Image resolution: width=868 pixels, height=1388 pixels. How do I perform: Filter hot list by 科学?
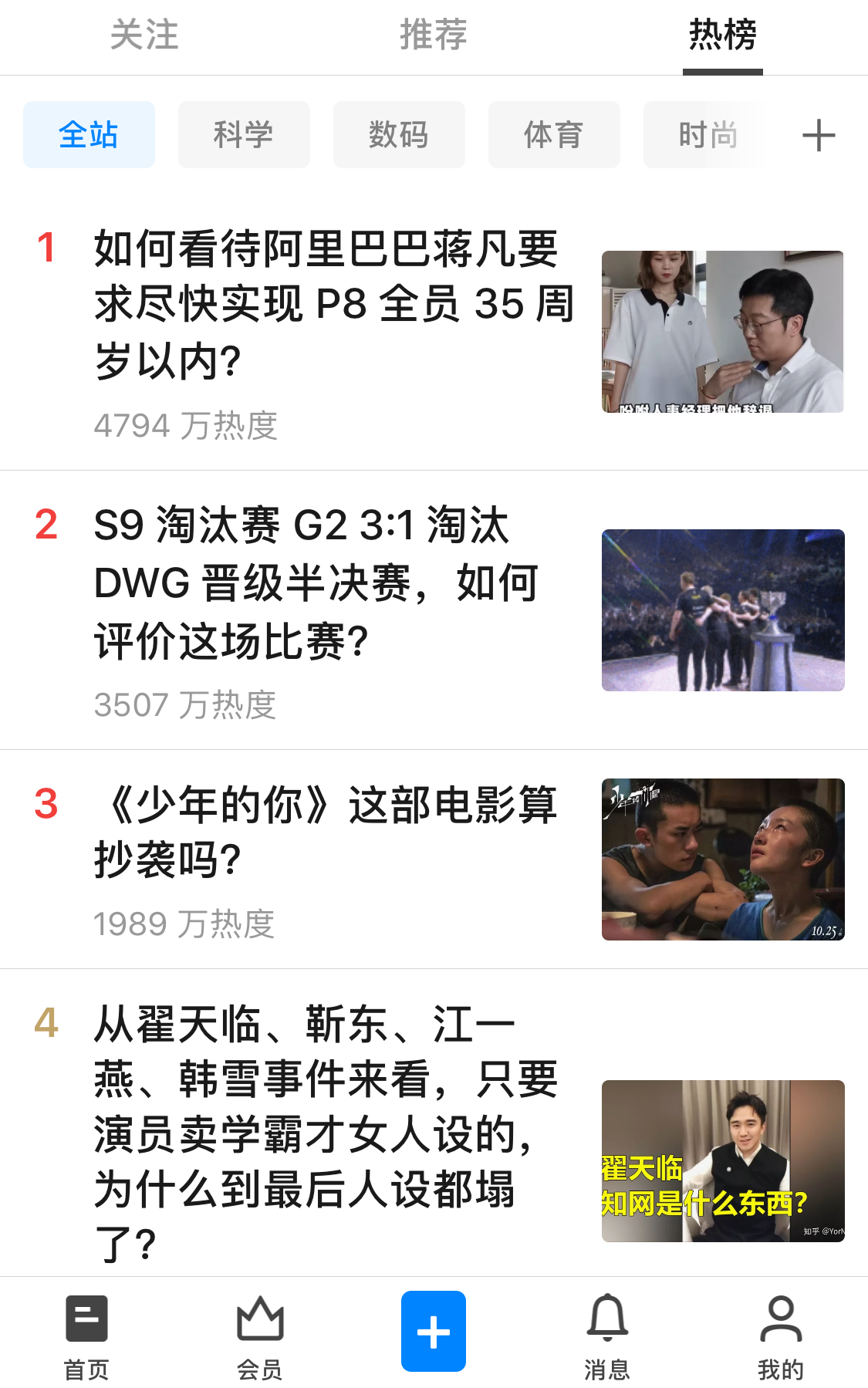coord(244,135)
